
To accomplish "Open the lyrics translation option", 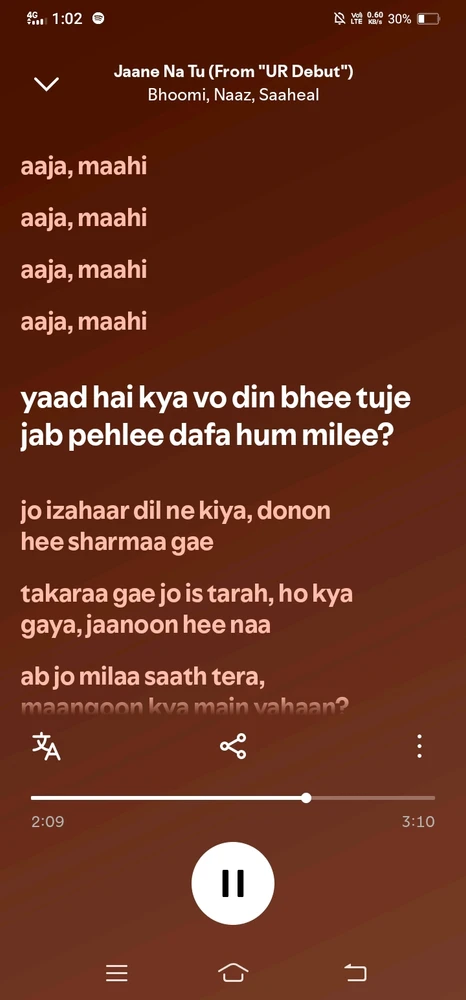I will pos(47,746).
